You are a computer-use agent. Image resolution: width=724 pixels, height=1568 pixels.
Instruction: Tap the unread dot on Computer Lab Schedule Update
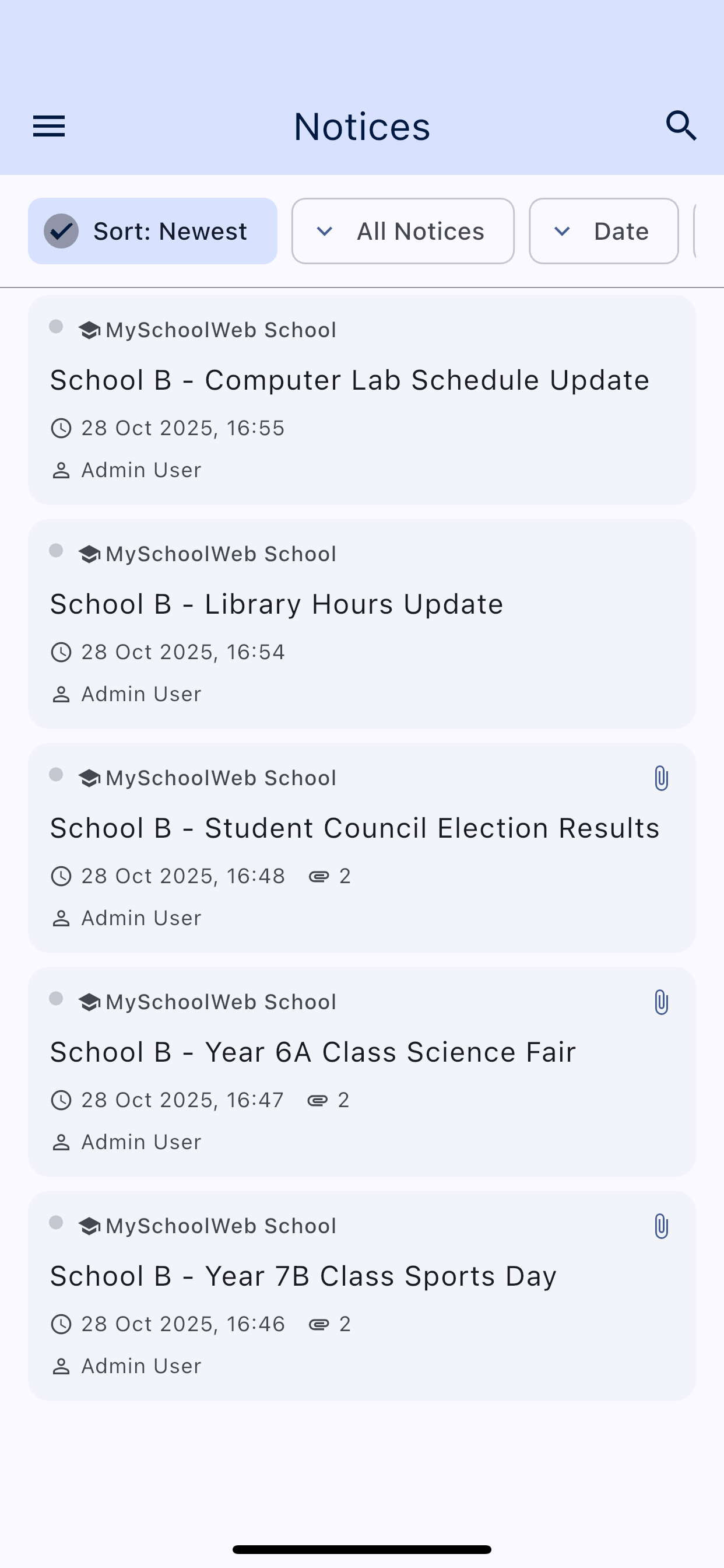(x=57, y=327)
